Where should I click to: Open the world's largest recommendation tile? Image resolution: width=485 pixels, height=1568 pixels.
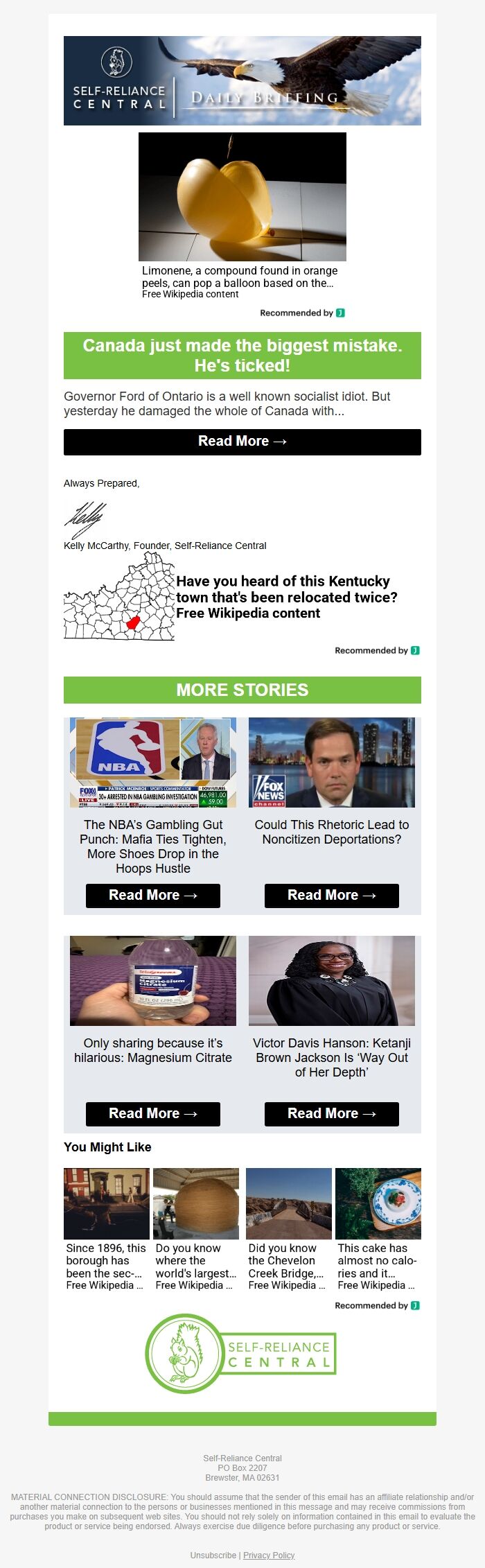[195, 1229]
